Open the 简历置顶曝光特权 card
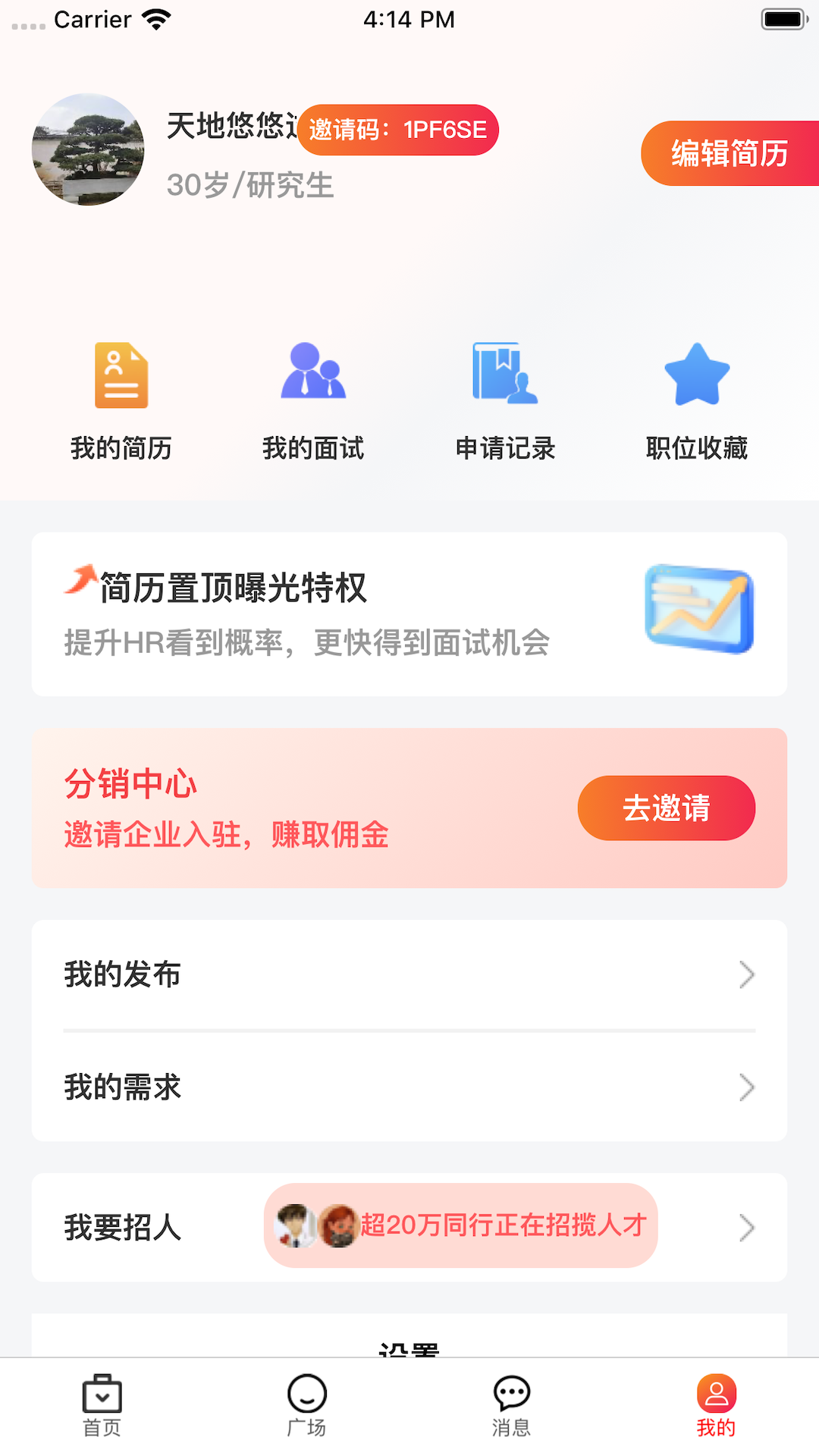 (x=409, y=613)
